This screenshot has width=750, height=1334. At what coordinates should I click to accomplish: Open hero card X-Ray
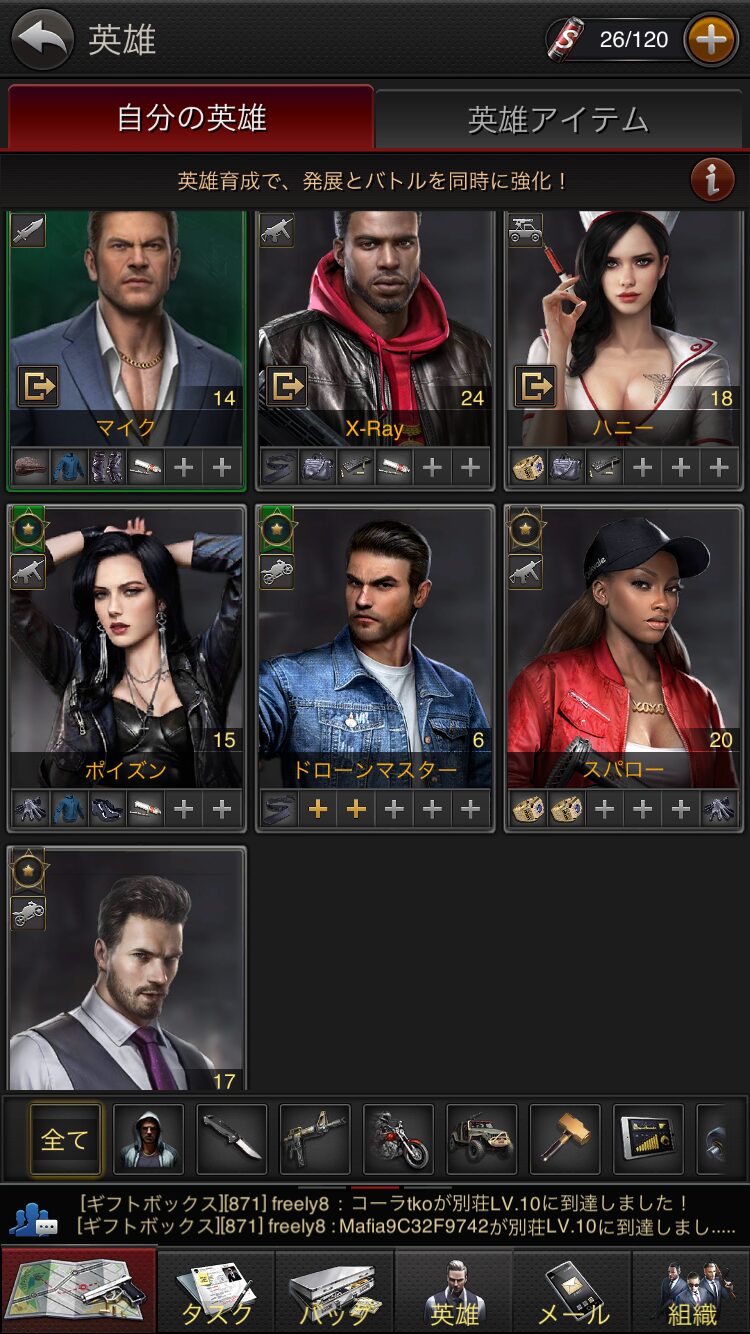(x=375, y=320)
